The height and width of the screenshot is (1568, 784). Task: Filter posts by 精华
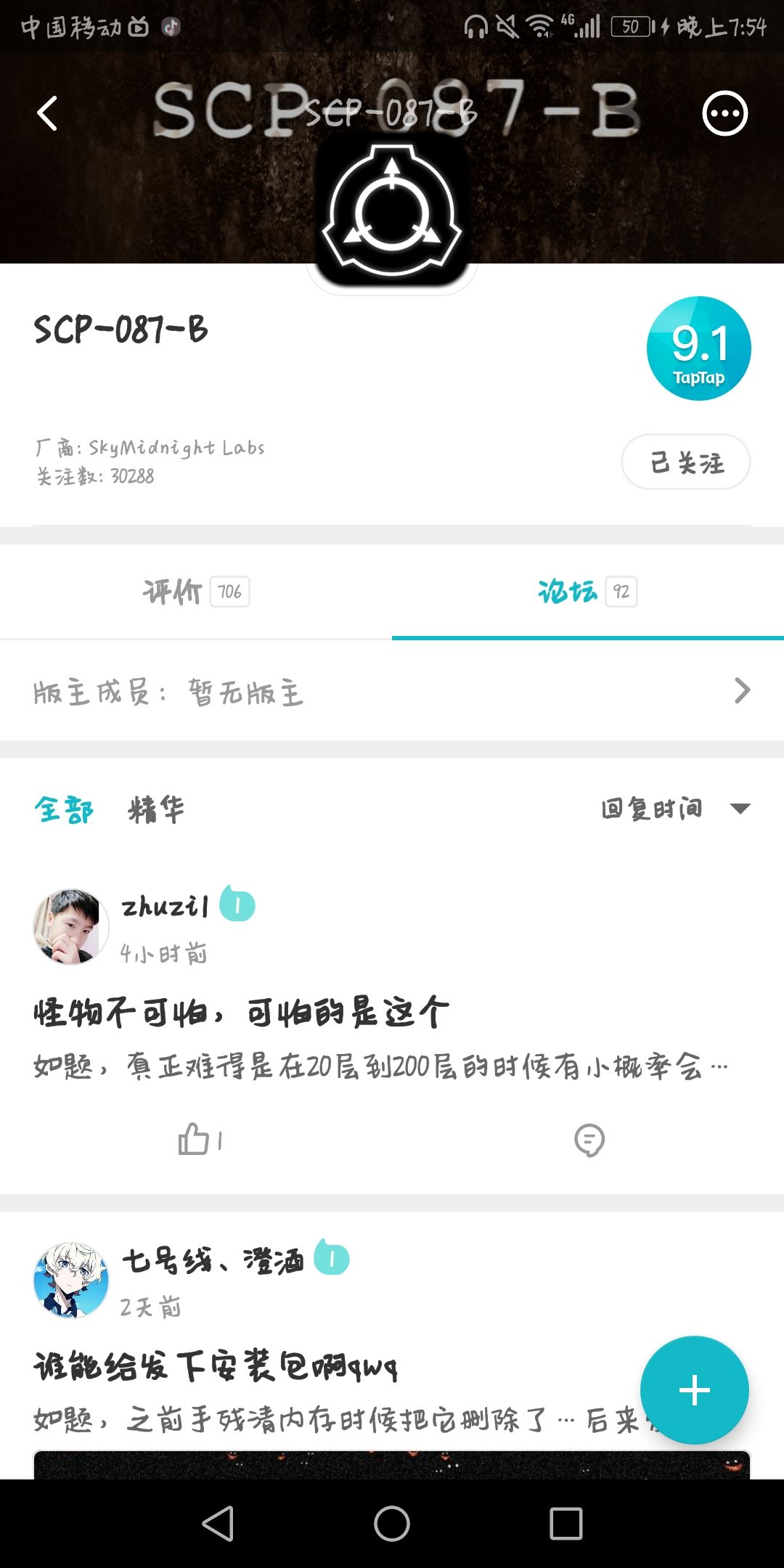pyautogui.click(x=156, y=809)
